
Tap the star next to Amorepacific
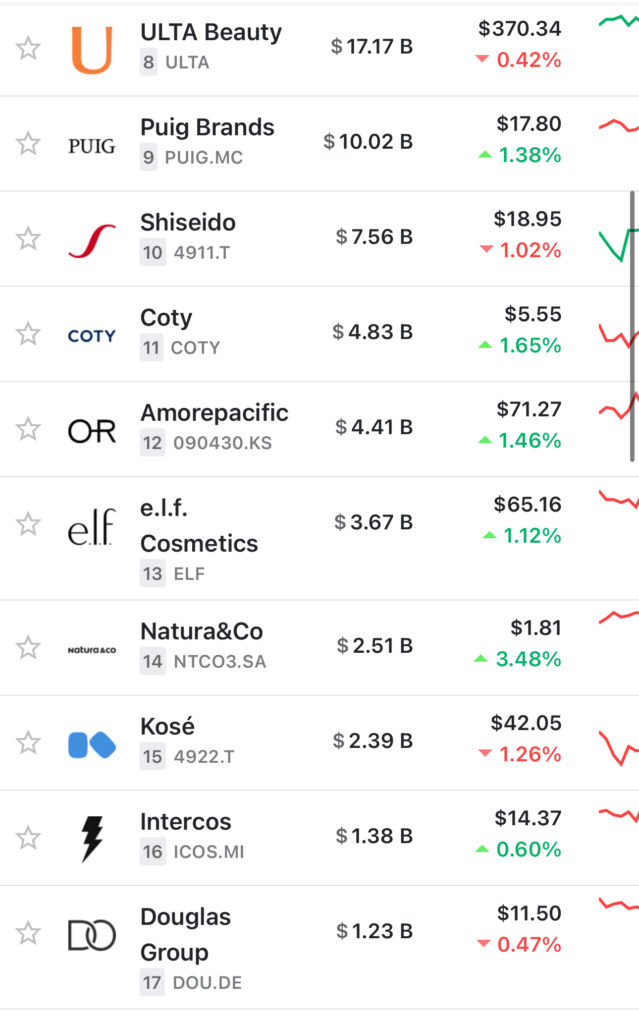coord(28,429)
